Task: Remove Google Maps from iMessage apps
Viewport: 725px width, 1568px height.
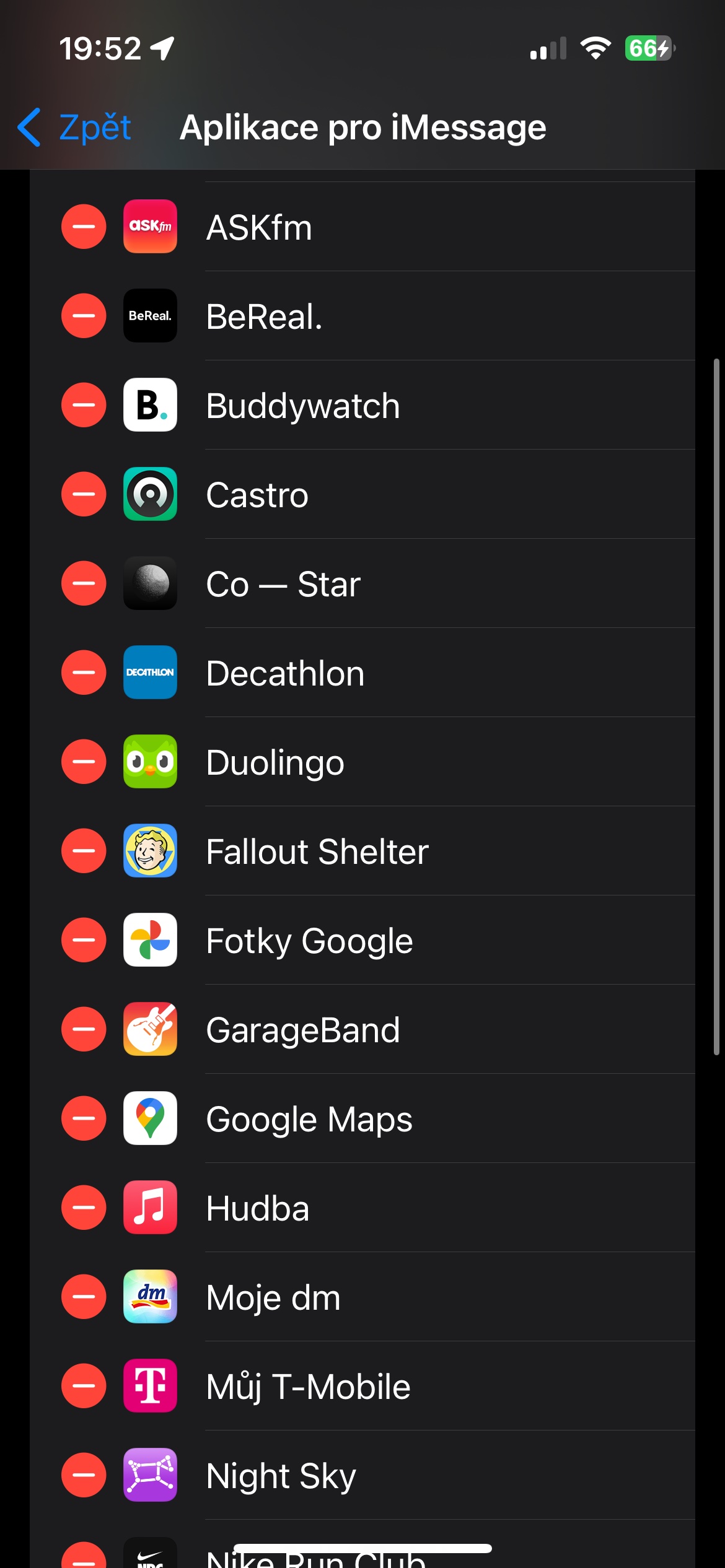Action: tap(84, 1118)
